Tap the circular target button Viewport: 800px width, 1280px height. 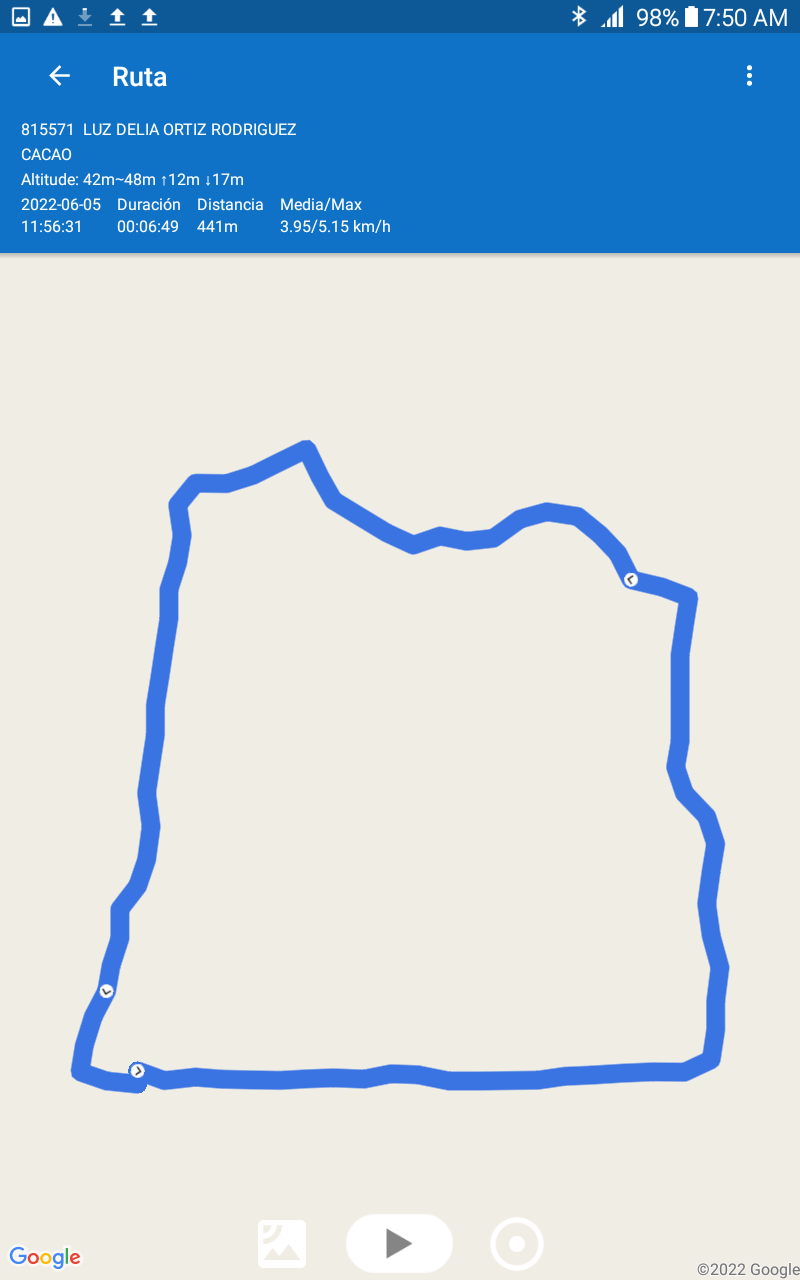(x=517, y=1244)
